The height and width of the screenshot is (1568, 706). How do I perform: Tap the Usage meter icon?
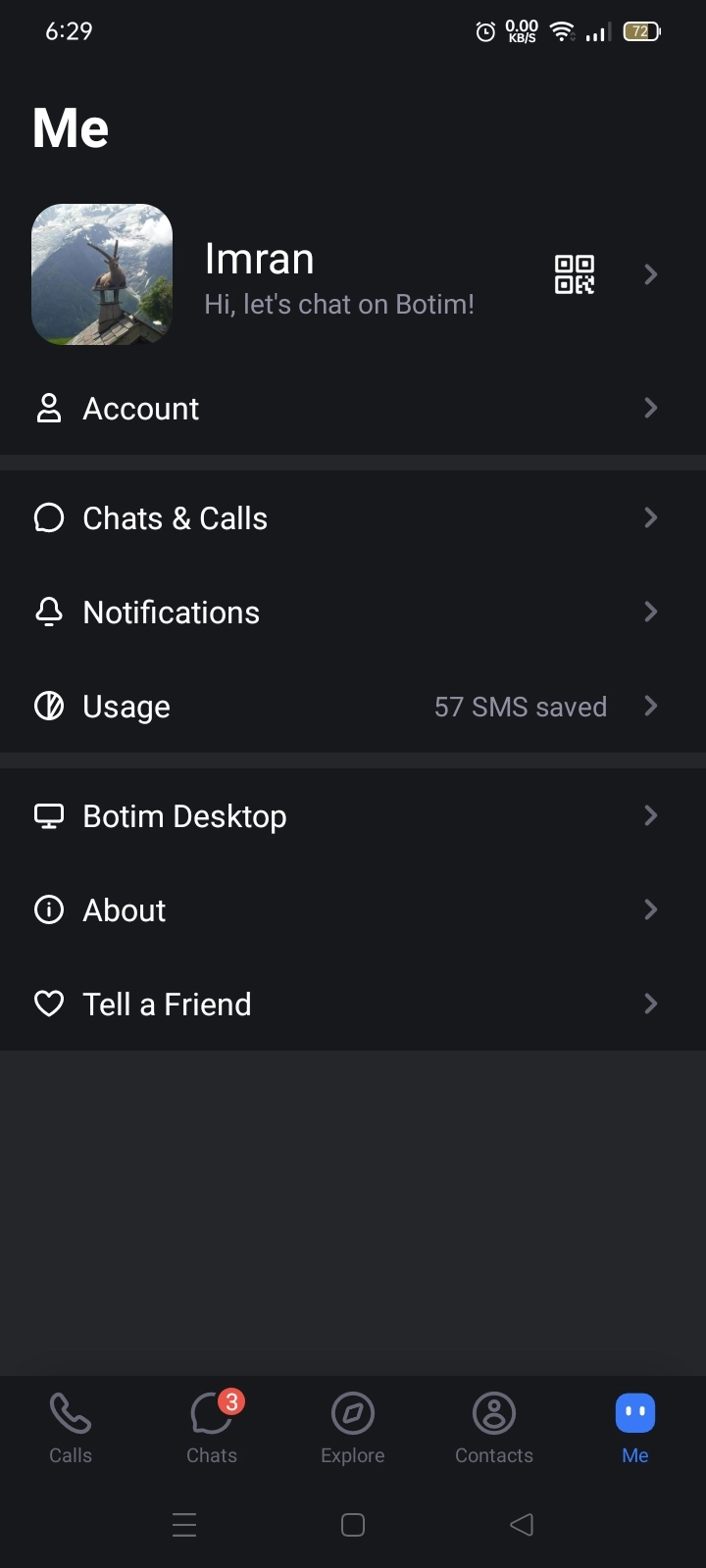coord(49,706)
